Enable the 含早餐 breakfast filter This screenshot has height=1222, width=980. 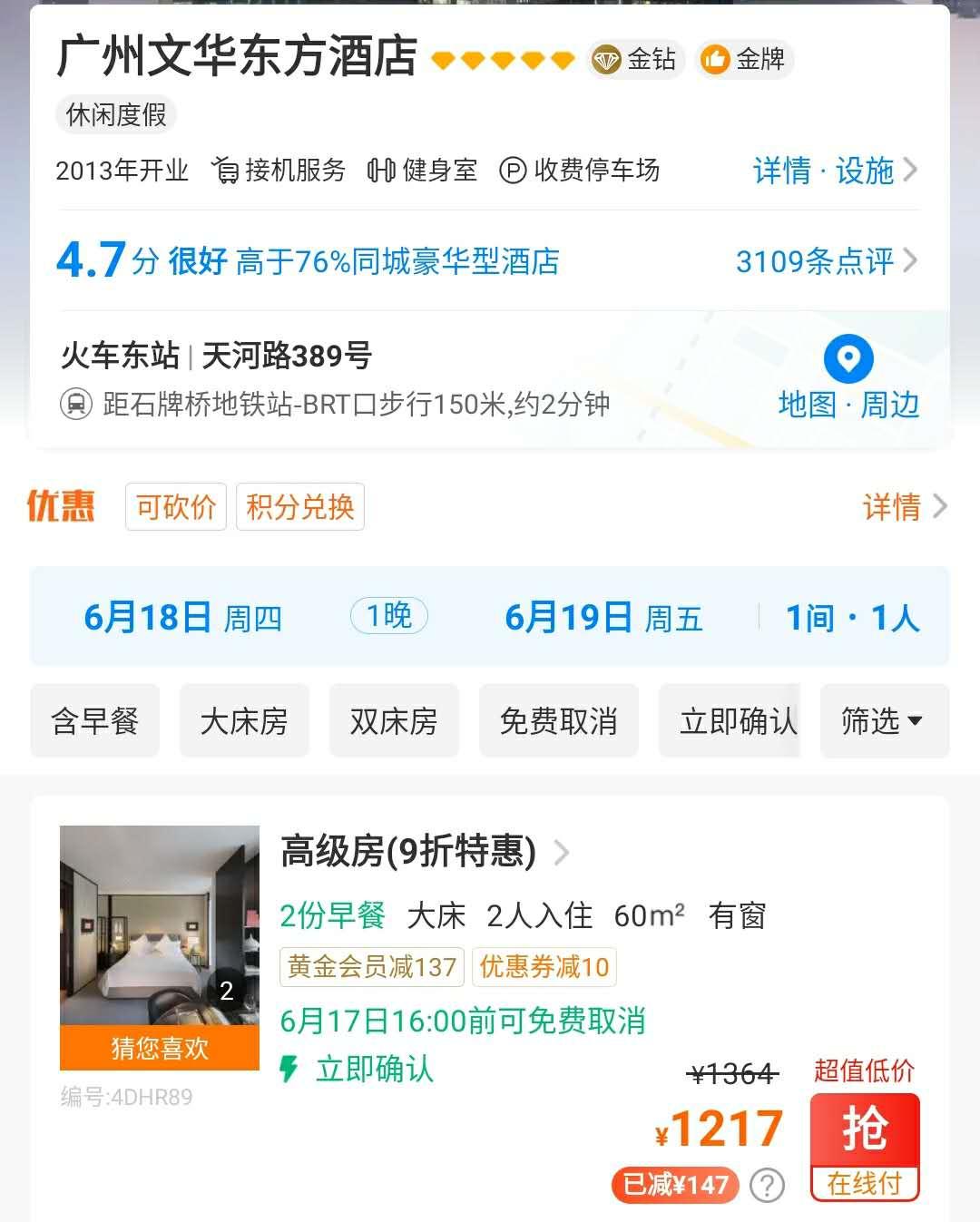point(94,720)
